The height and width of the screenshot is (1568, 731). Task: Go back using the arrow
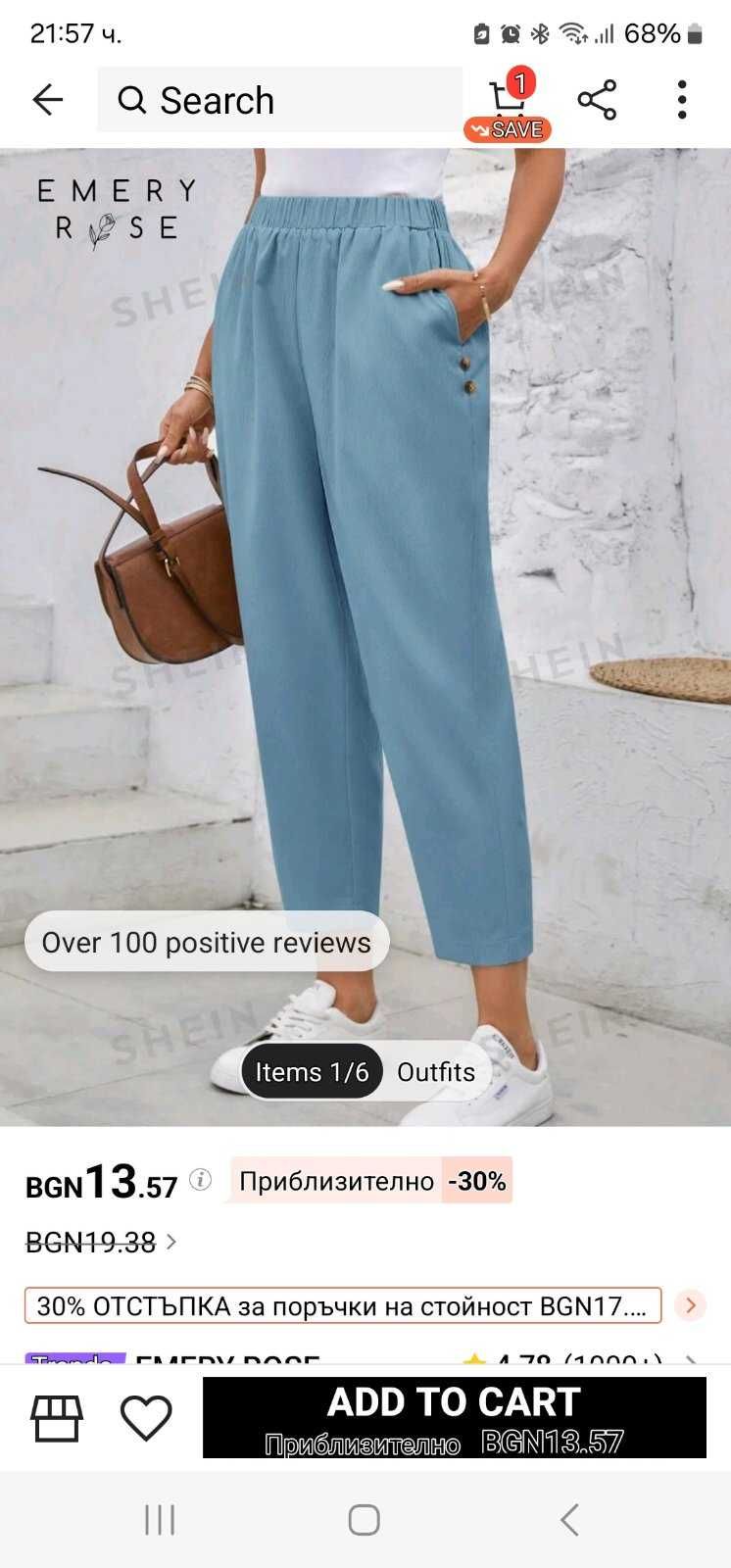coord(47,99)
